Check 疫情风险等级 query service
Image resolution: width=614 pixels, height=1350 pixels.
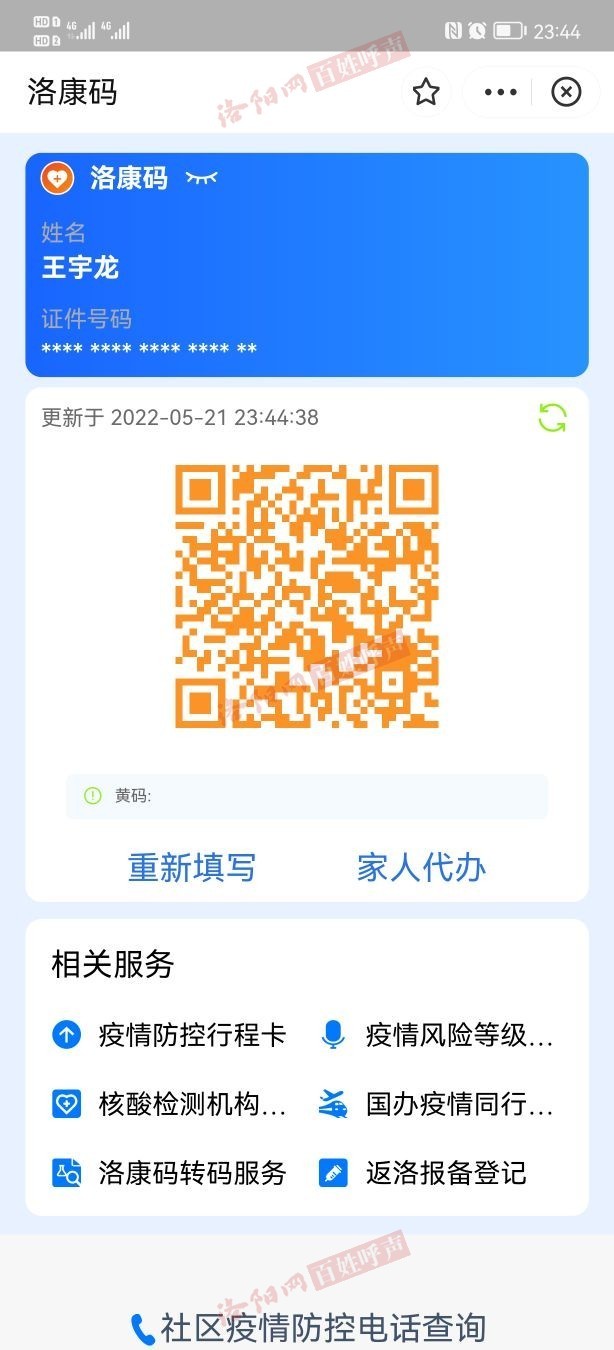click(x=436, y=1035)
